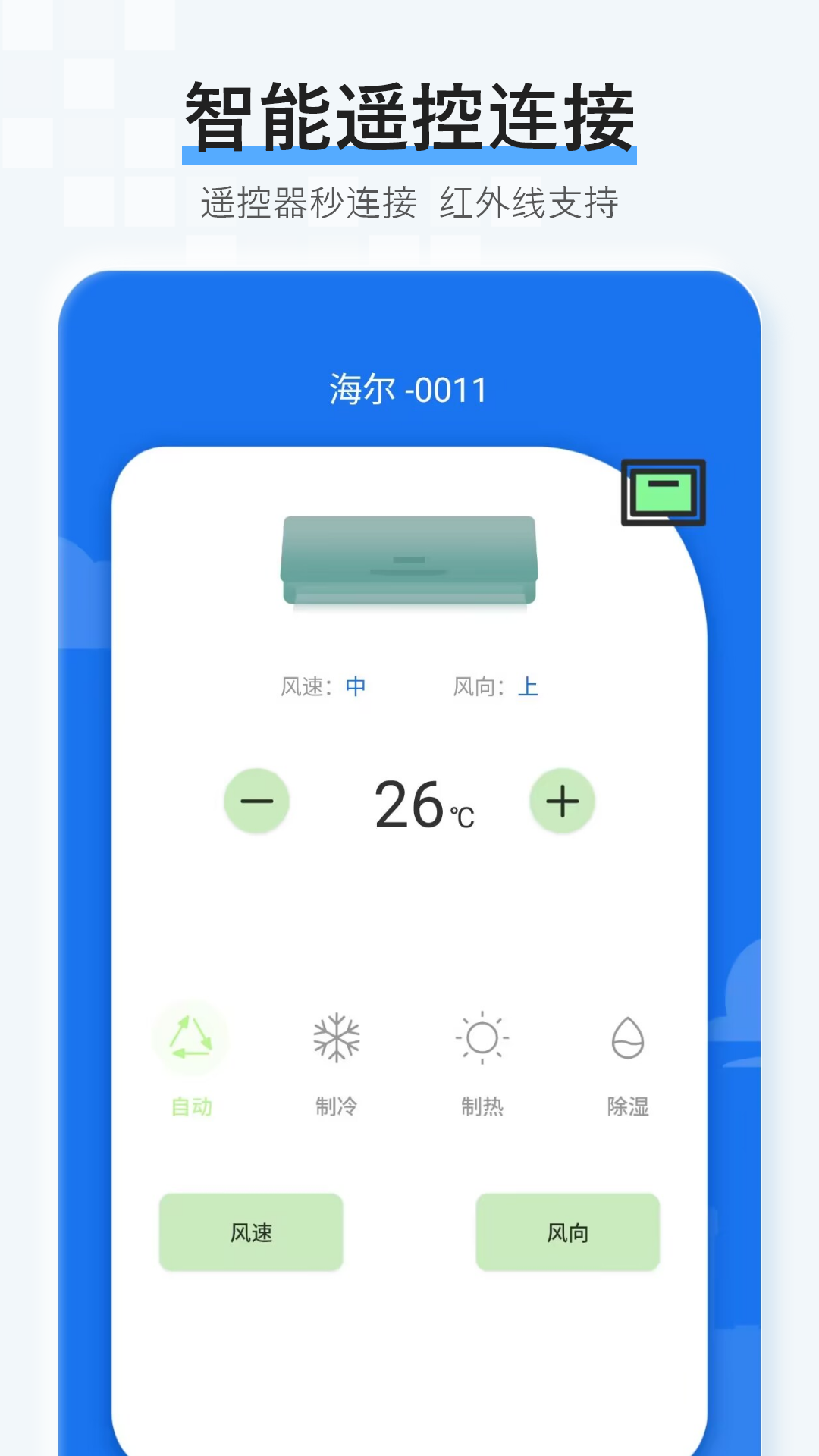Select the 制热 sun heating icon

[x=484, y=1037]
